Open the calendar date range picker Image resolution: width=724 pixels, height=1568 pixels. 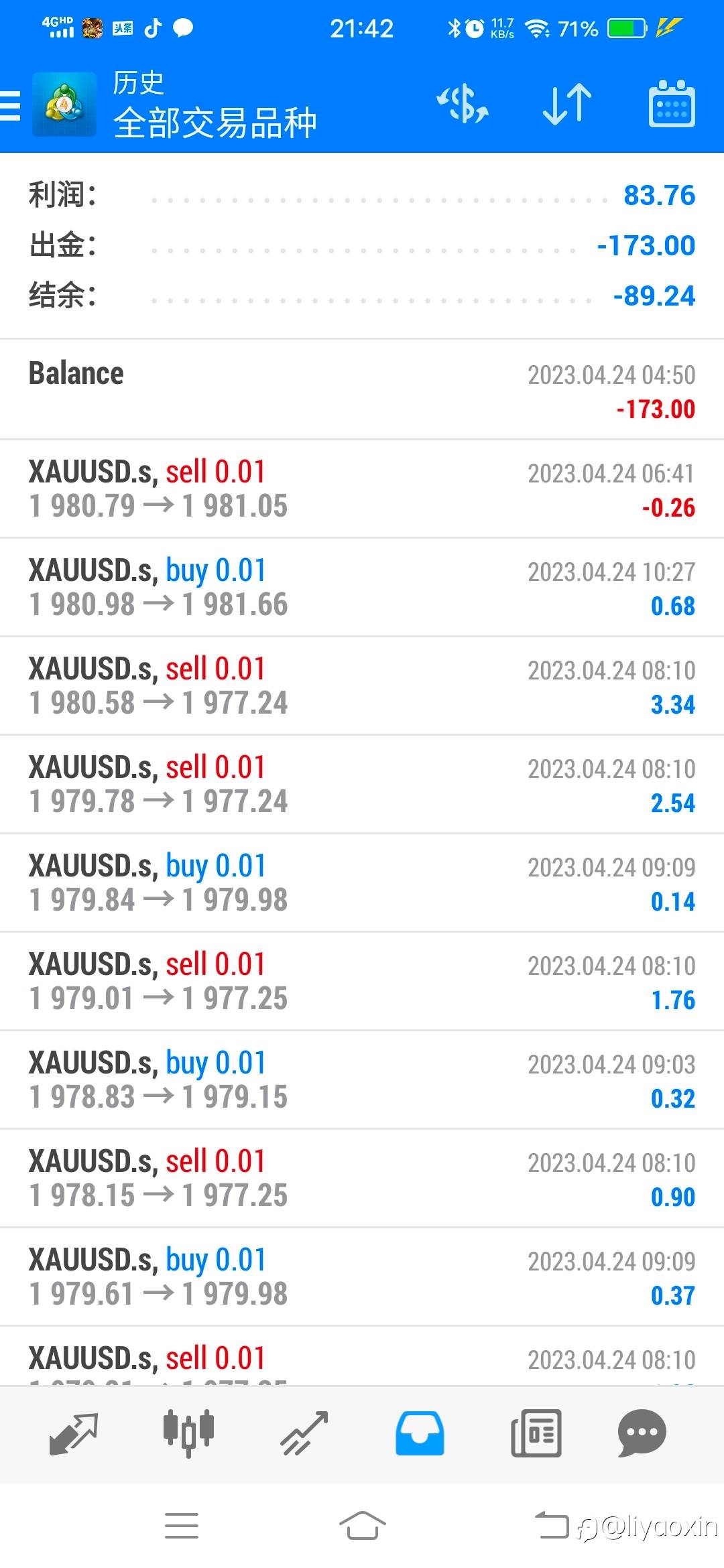(672, 104)
